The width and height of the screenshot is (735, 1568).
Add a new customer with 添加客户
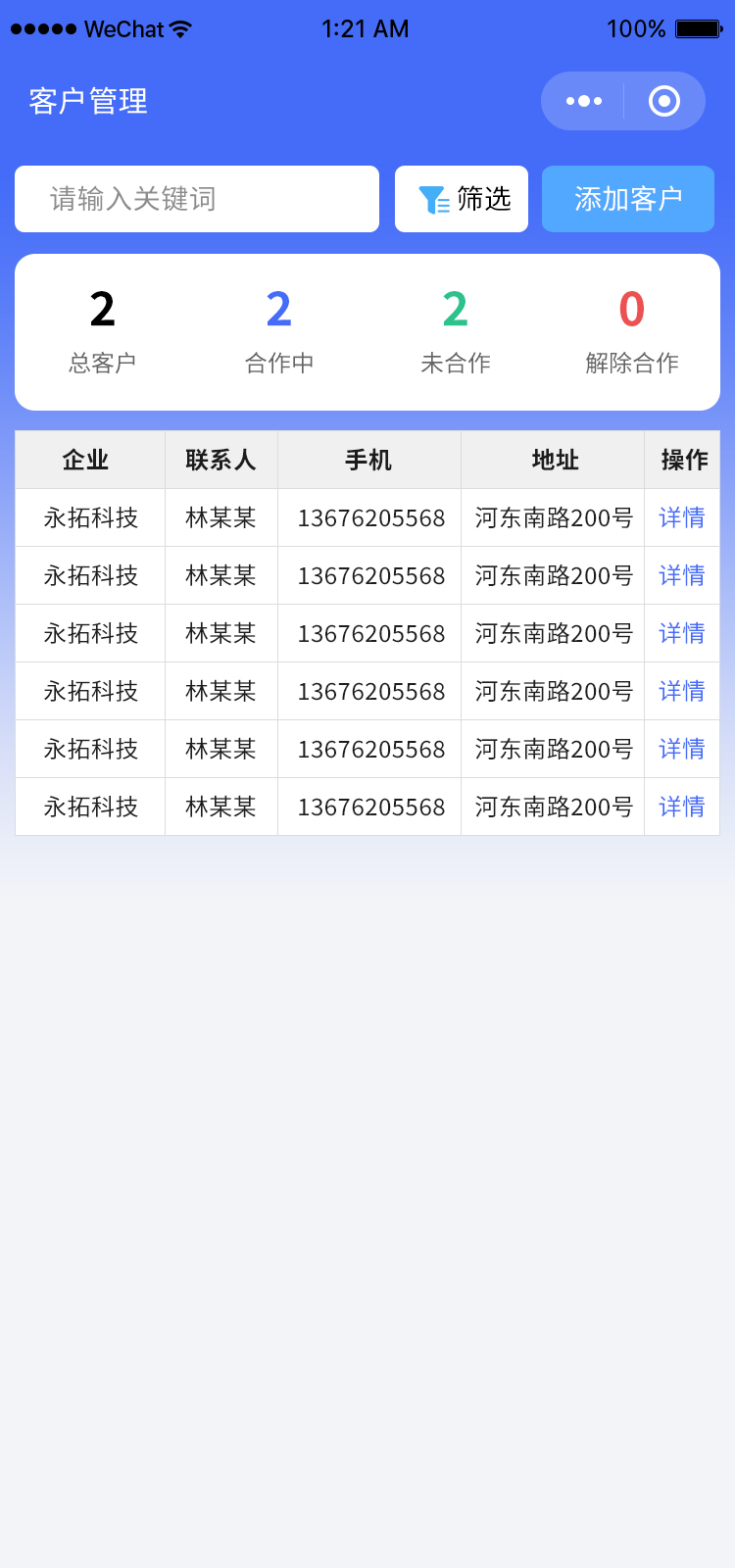click(x=627, y=199)
